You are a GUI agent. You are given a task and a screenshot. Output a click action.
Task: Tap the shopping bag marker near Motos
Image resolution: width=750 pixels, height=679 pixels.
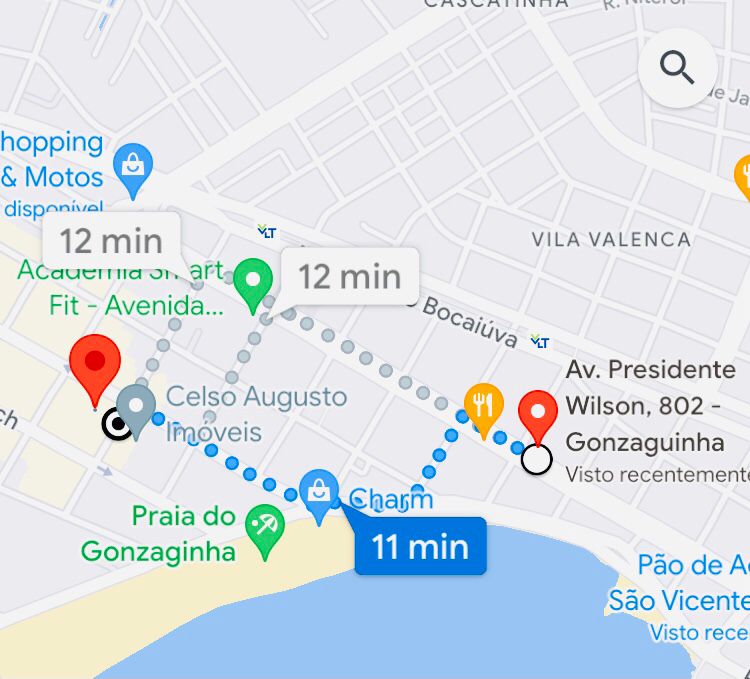click(x=133, y=167)
